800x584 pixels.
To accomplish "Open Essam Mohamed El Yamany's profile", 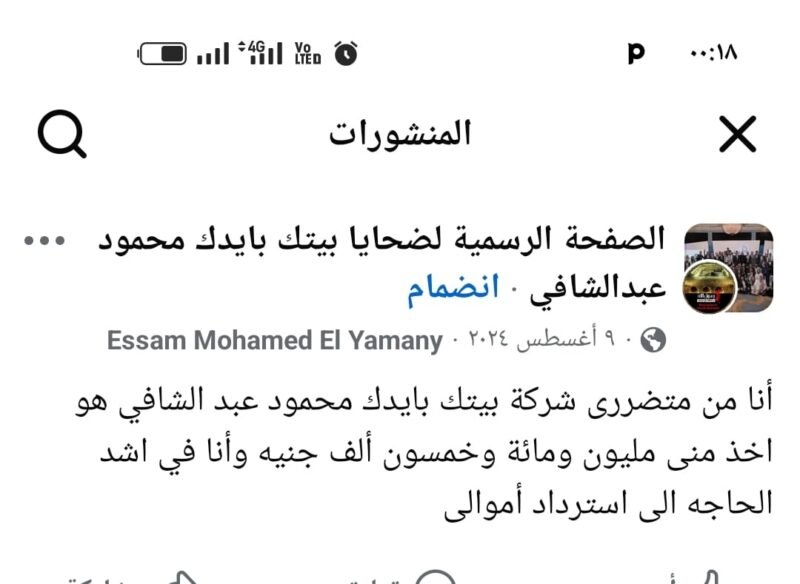I will pyautogui.click(x=274, y=341).
